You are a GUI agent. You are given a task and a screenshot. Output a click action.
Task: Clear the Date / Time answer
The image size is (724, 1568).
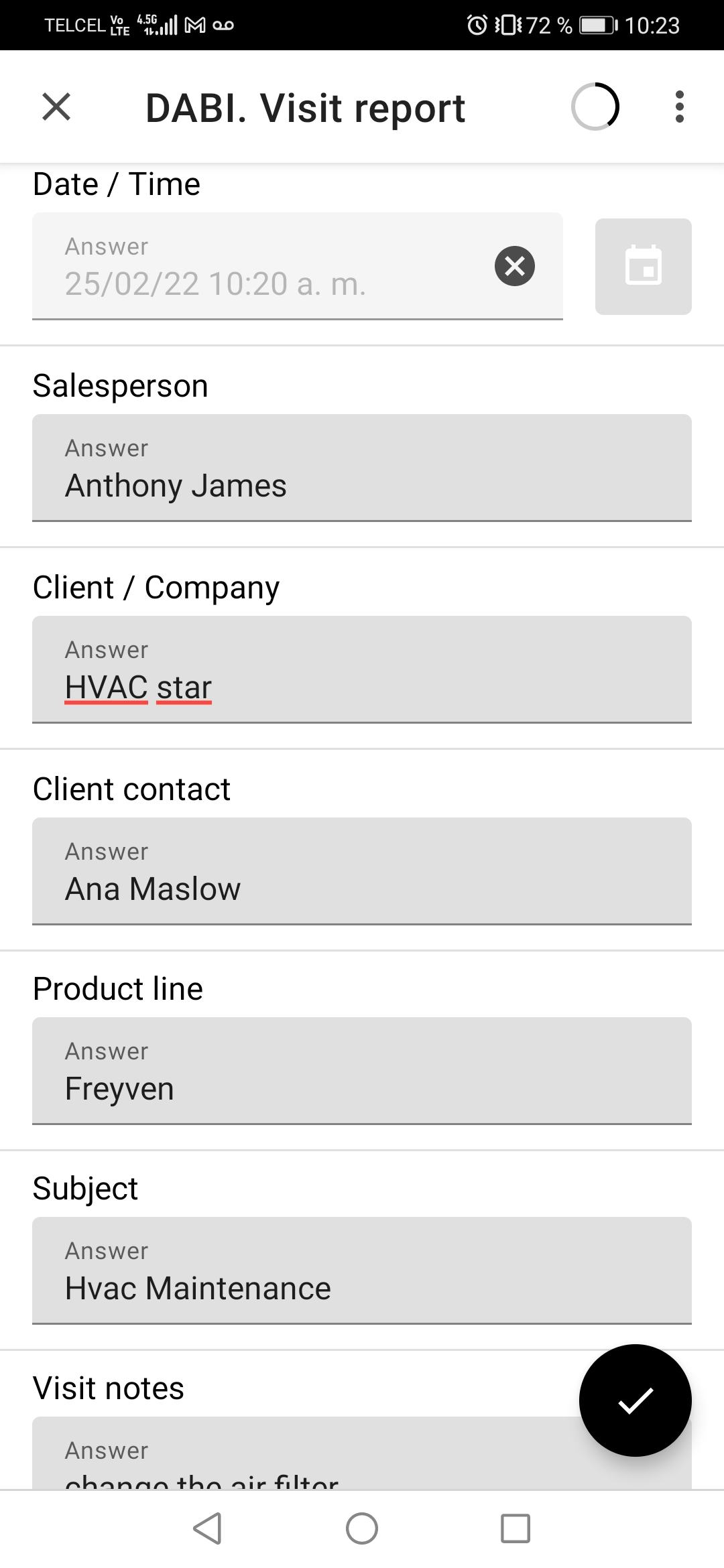[514, 266]
